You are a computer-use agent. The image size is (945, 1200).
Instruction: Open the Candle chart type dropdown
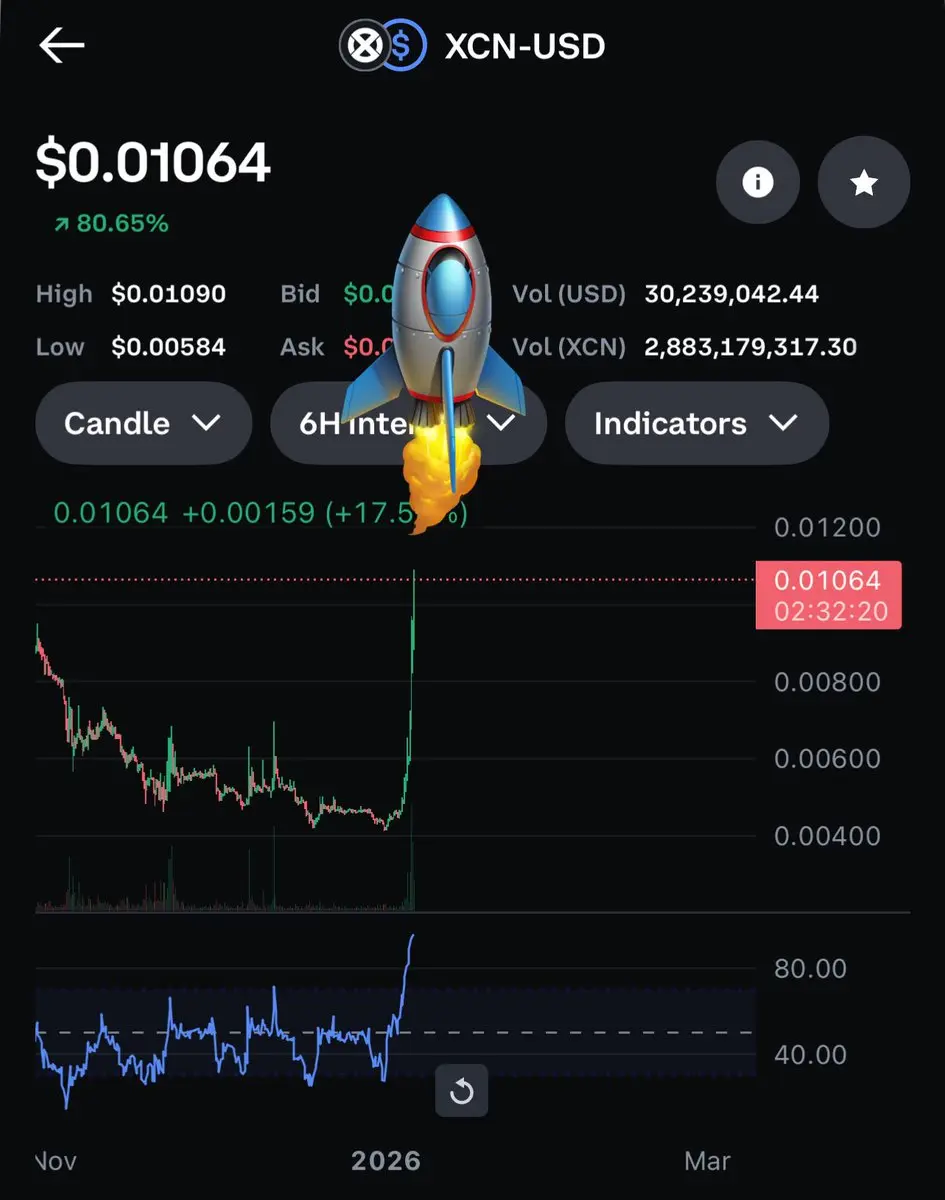tap(143, 423)
